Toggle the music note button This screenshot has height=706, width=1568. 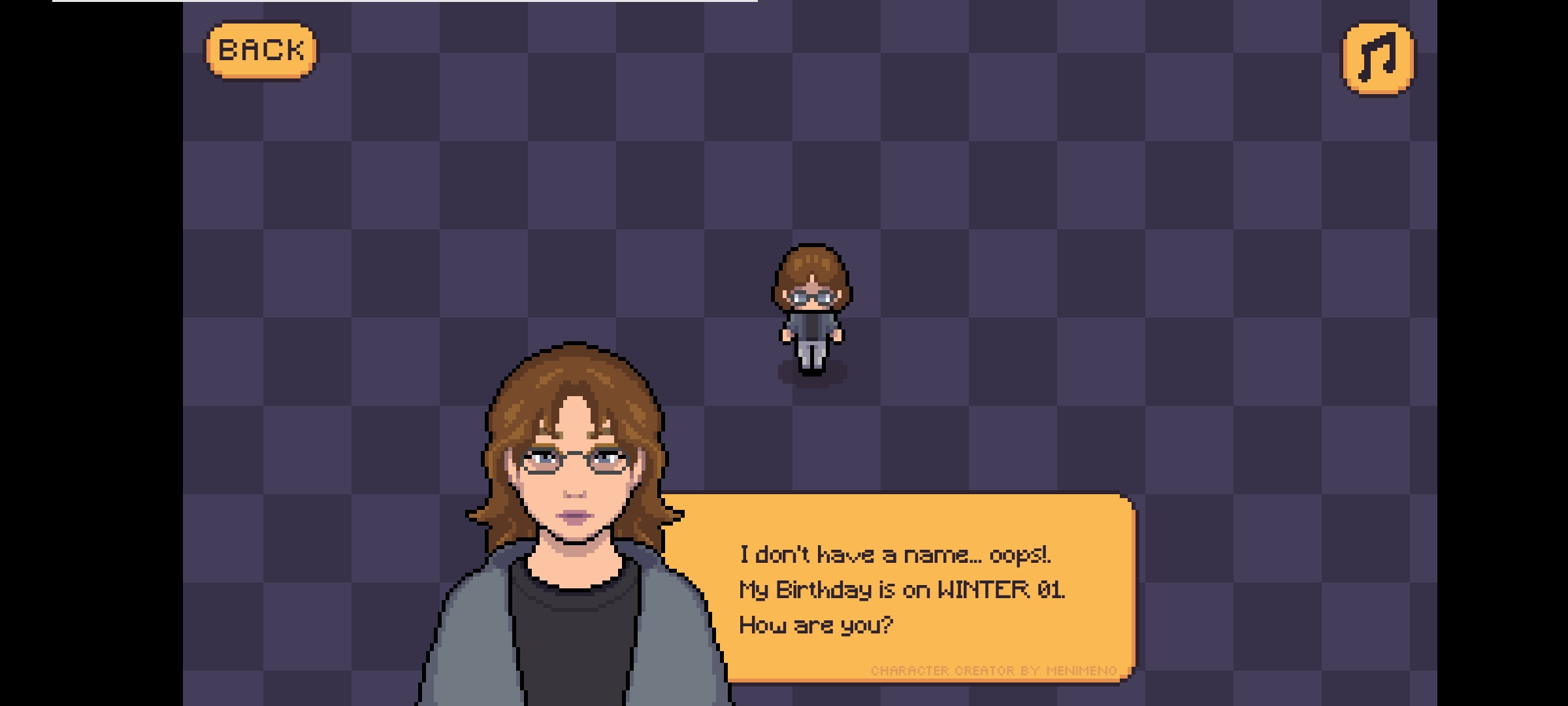(x=1378, y=59)
